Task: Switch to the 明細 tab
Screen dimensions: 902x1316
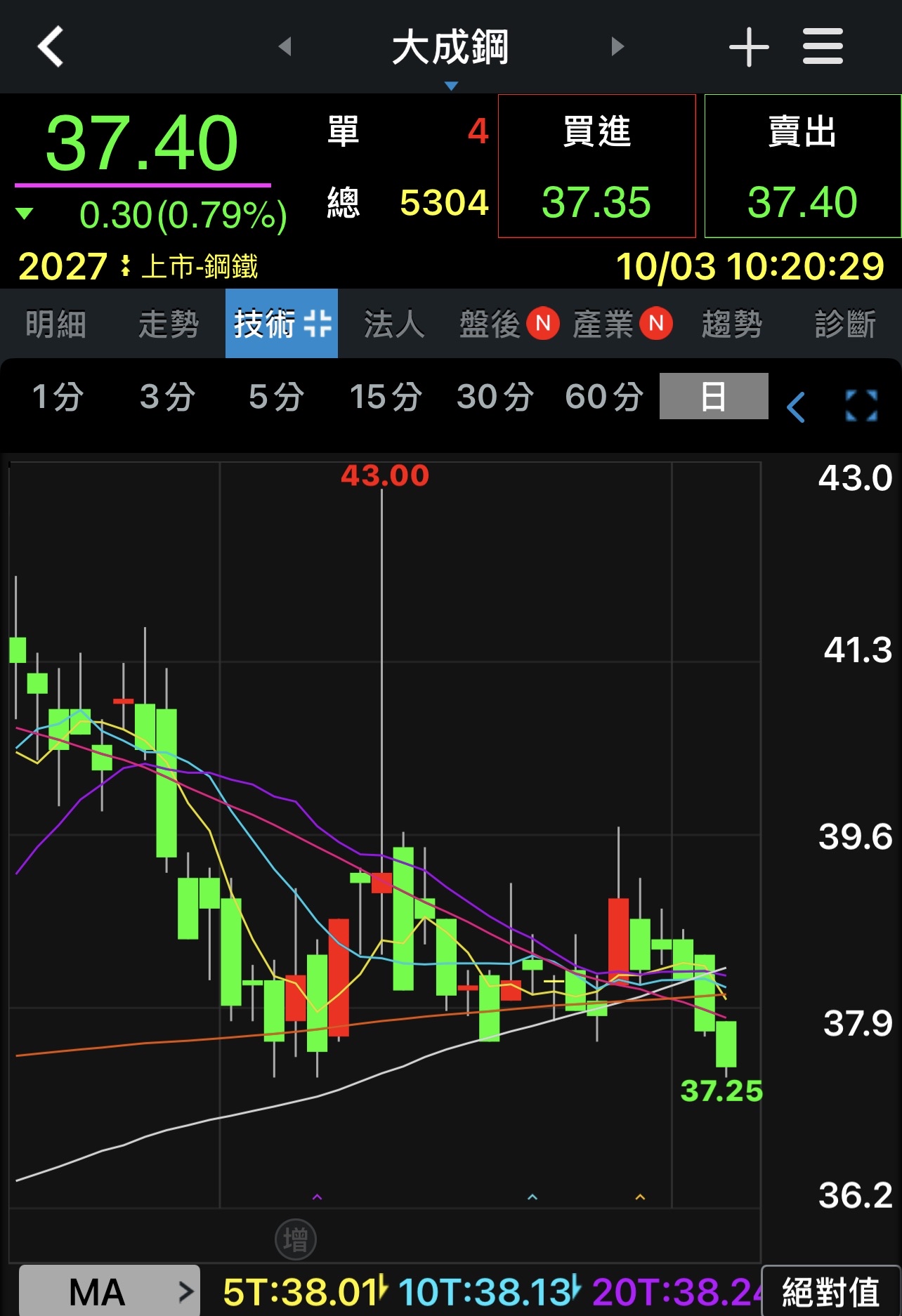Action: [56, 324]
